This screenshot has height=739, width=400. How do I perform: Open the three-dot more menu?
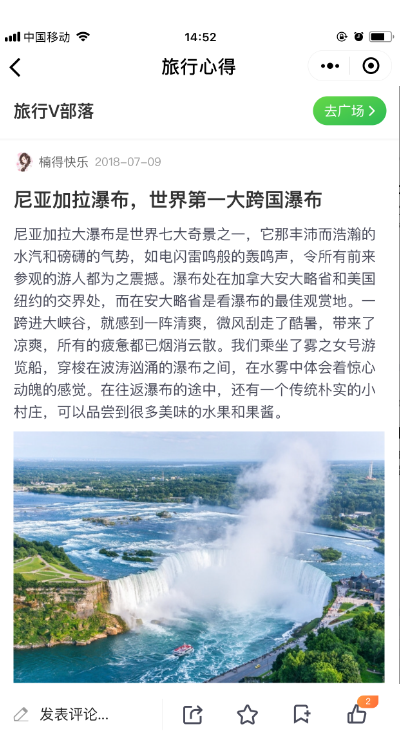click(329, 66)
